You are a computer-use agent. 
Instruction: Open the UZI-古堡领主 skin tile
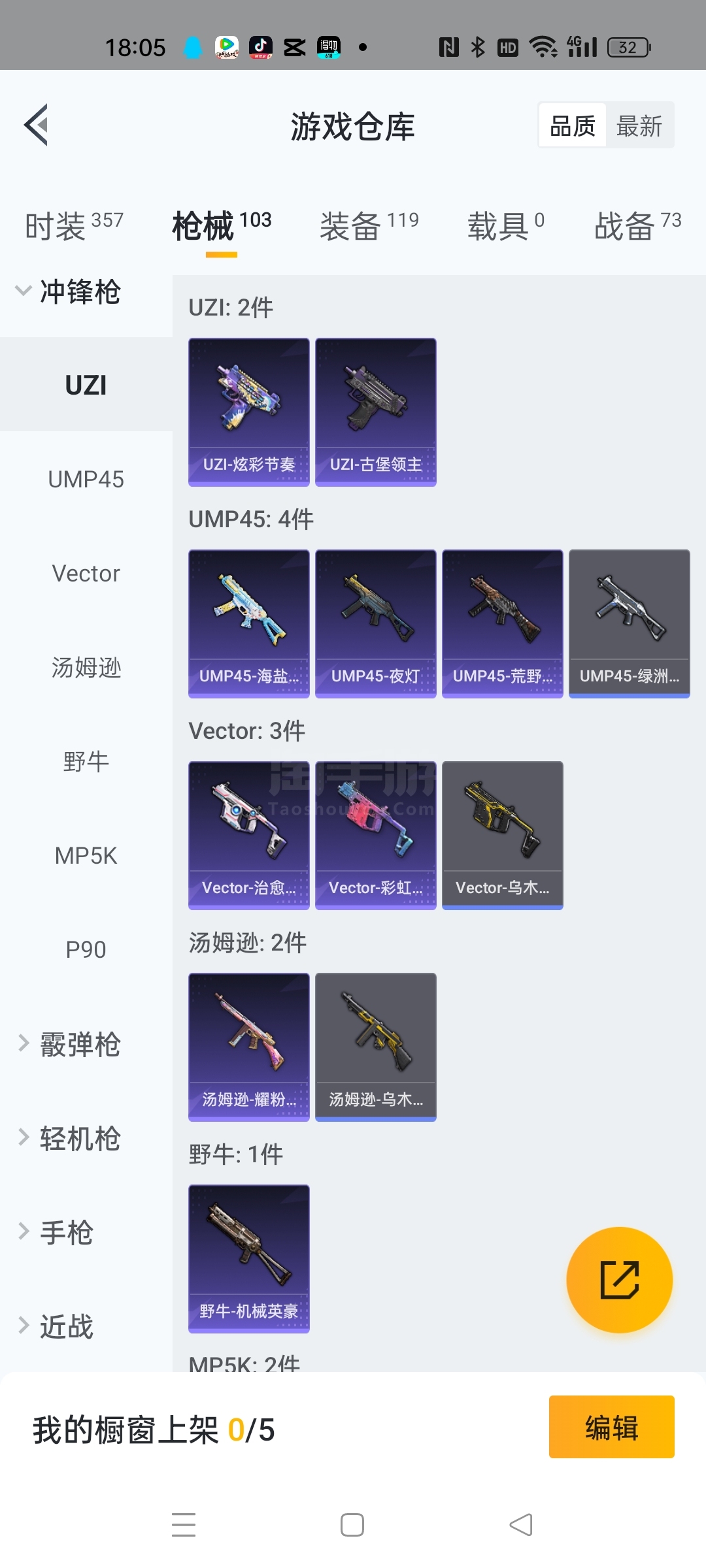375,412
